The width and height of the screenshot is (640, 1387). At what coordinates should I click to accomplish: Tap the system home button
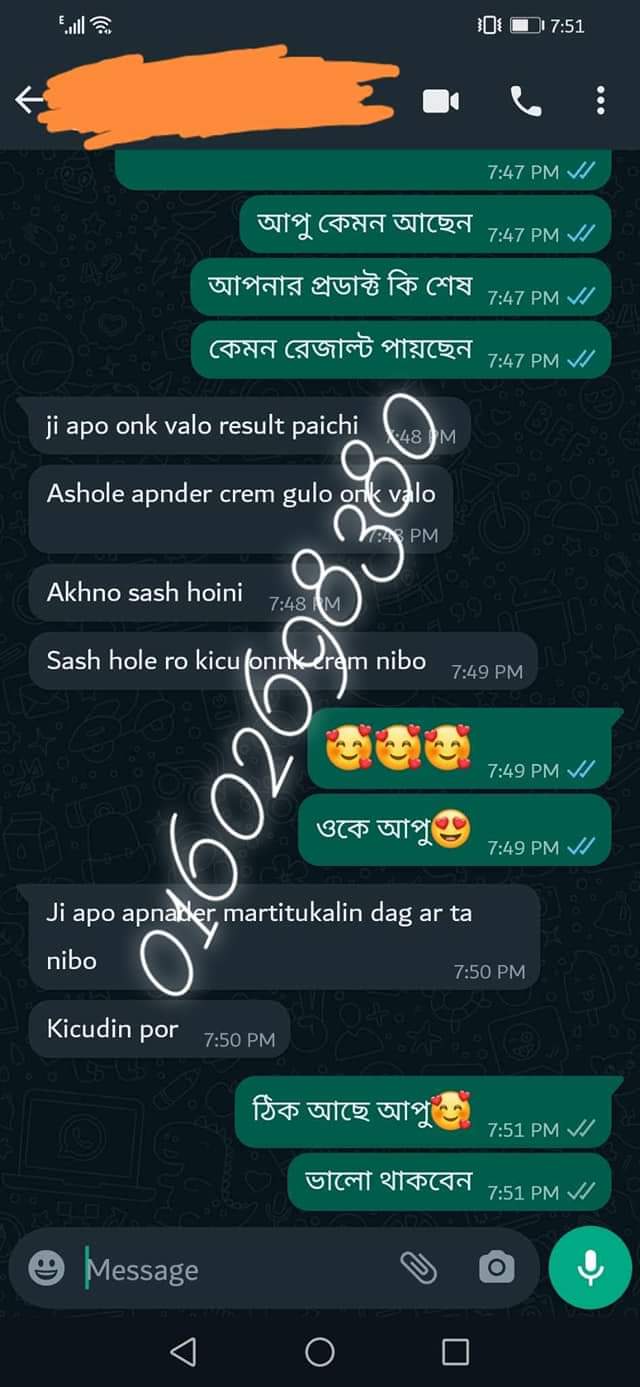320,1353
